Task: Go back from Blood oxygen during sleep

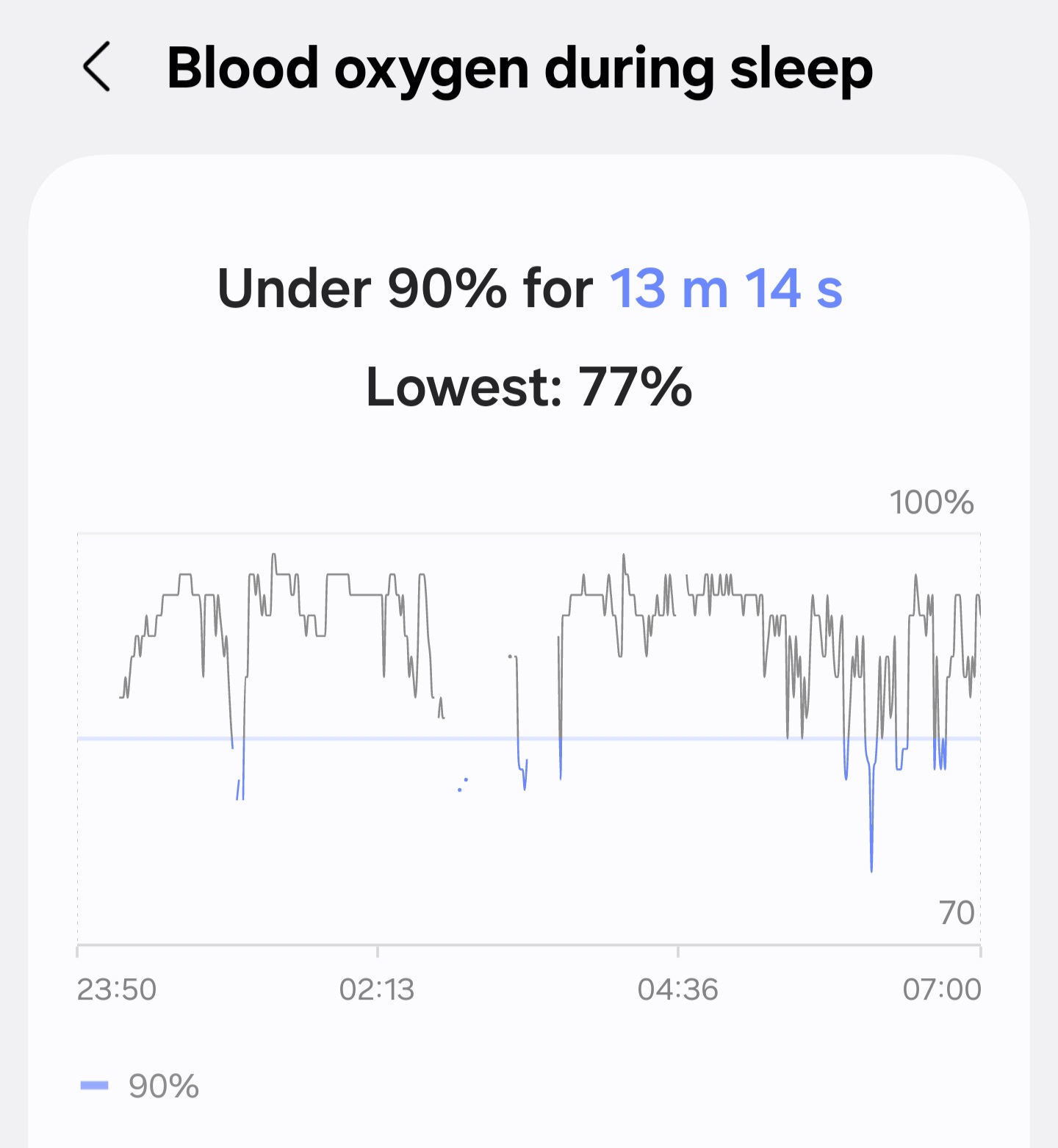Action: point(96,67)
